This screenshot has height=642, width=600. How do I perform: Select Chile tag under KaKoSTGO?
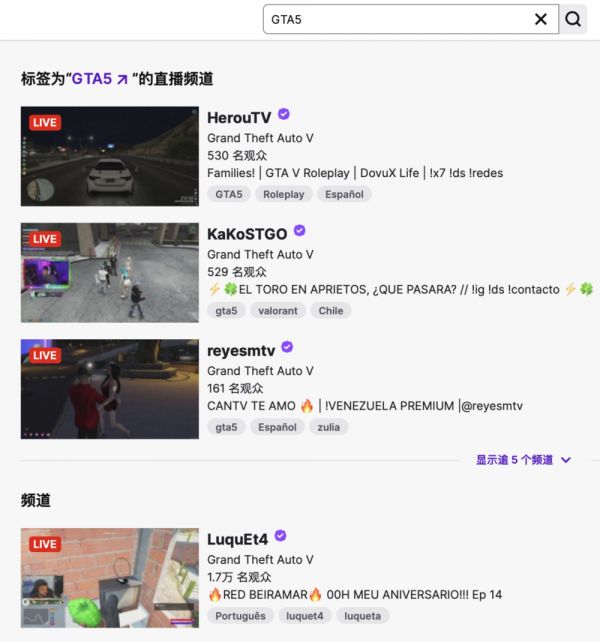(x=331, y=310)
